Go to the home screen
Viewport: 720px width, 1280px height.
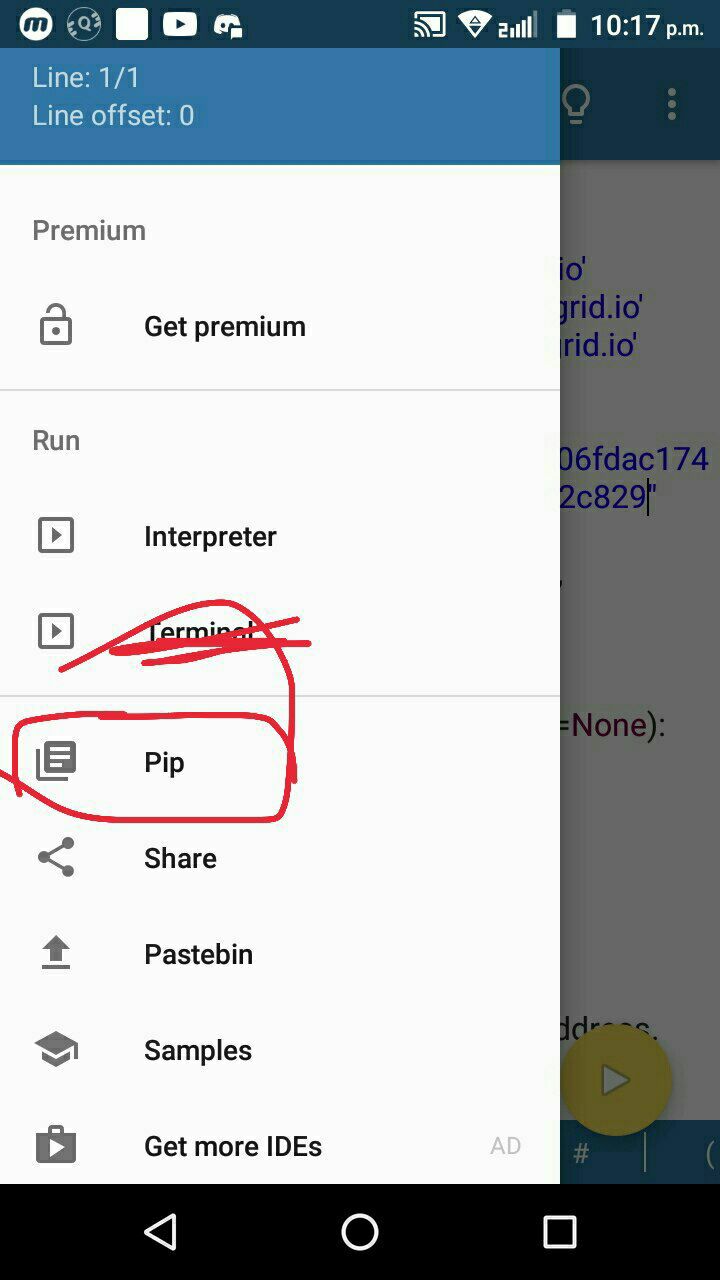[360, 1232]
